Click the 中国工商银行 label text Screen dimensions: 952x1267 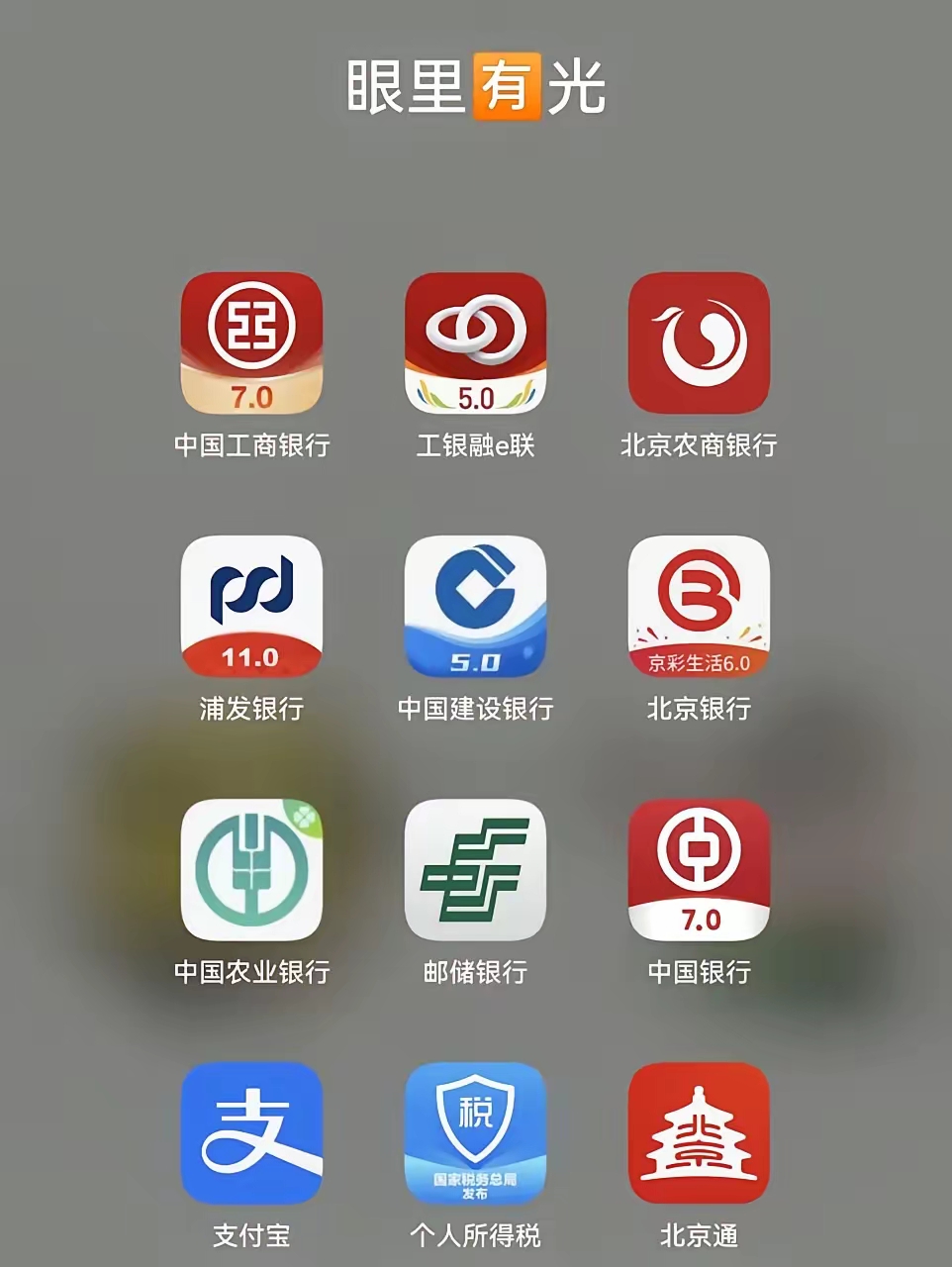[x=251, y=444]
